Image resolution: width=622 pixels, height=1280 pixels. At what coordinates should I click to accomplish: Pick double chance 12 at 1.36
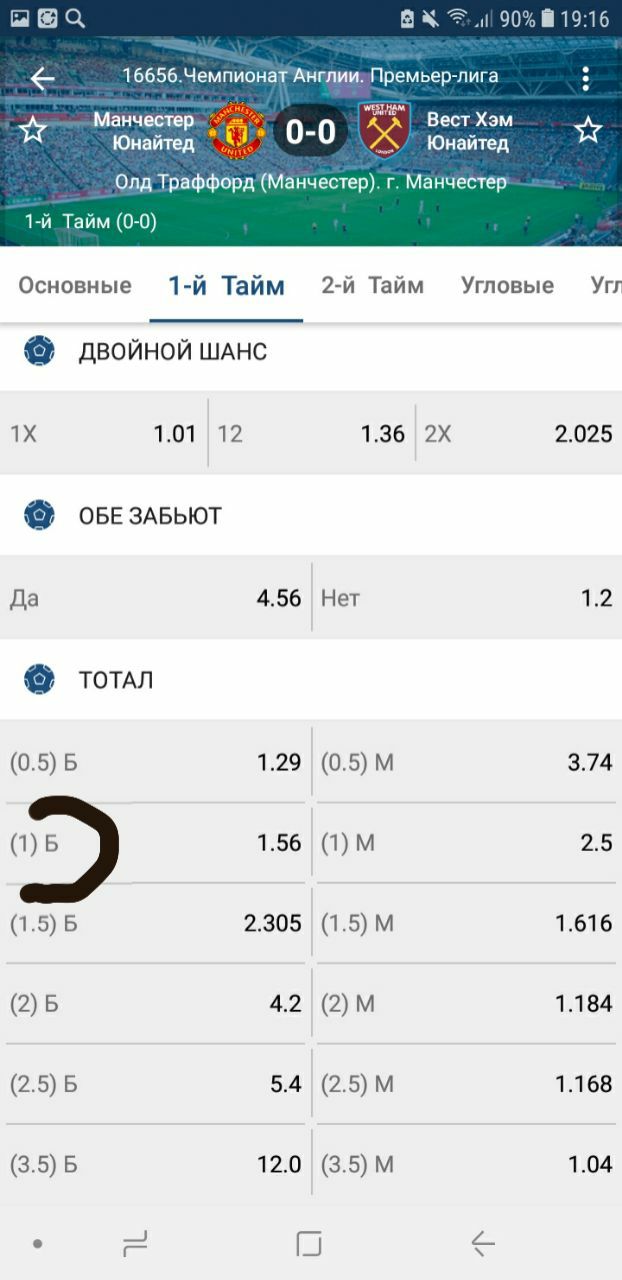(x=311, y=434)
